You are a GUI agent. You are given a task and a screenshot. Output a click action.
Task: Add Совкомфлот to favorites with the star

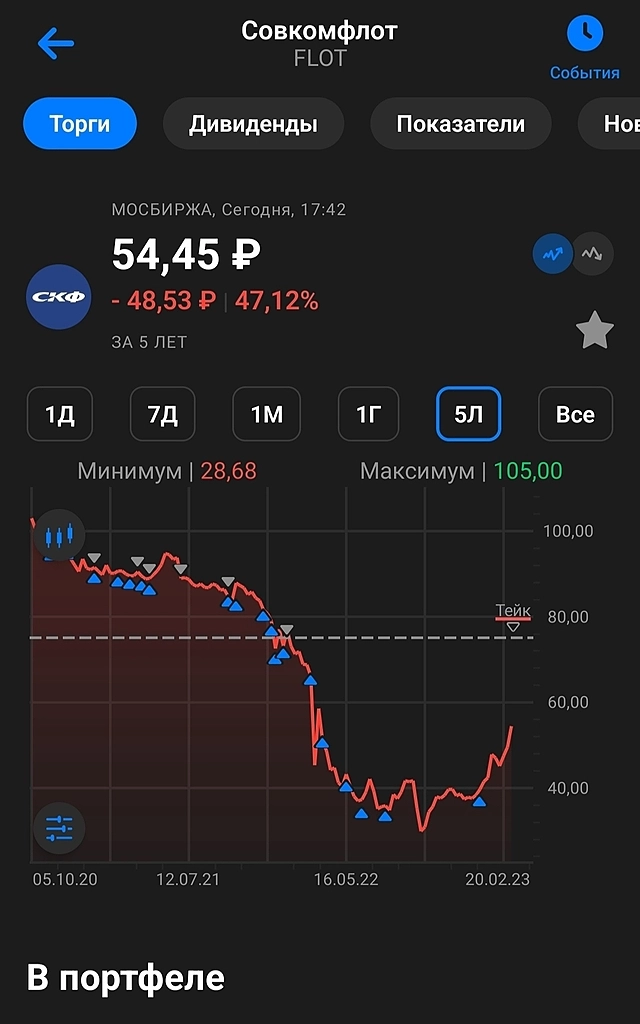[595, 331]
